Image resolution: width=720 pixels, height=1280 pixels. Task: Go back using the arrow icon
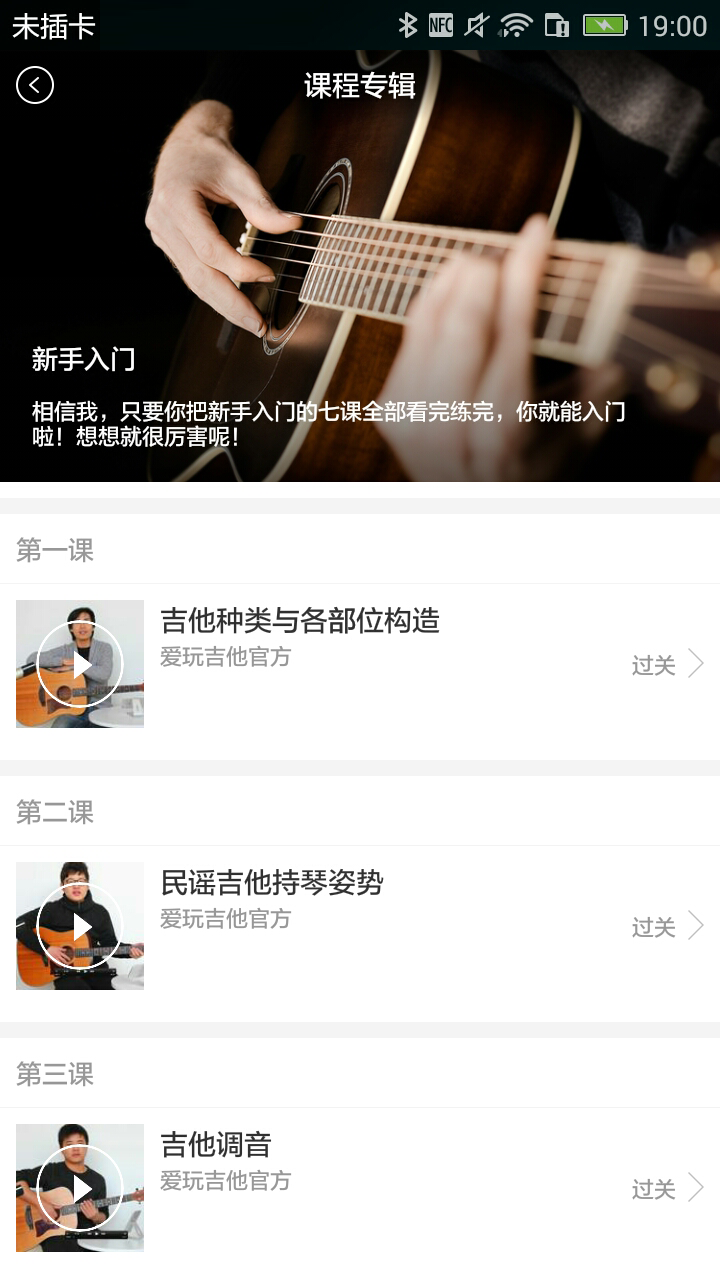35,86
